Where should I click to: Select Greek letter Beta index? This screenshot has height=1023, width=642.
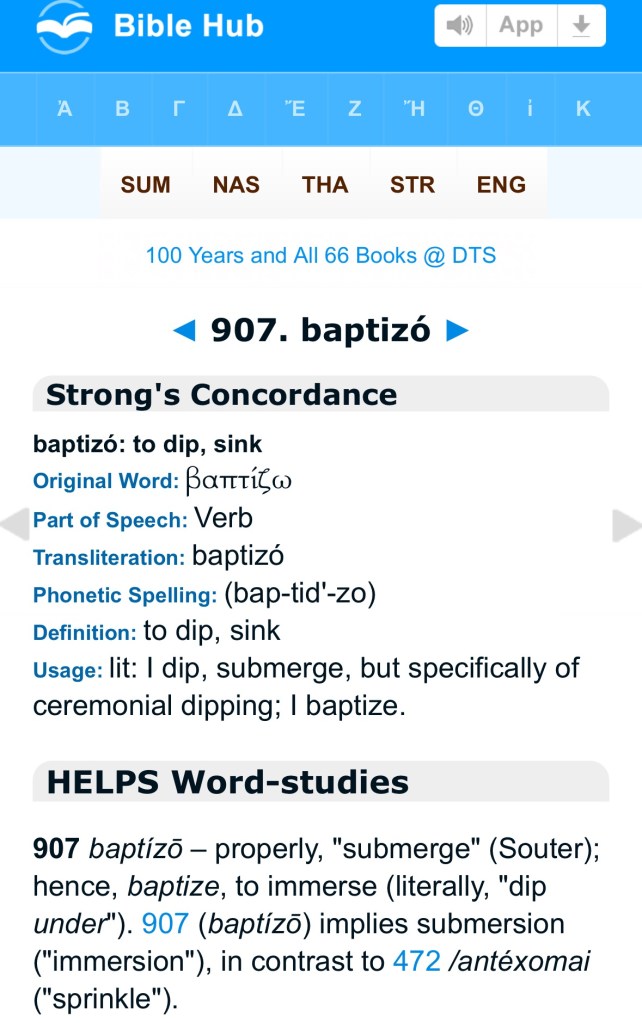point(122,110)
